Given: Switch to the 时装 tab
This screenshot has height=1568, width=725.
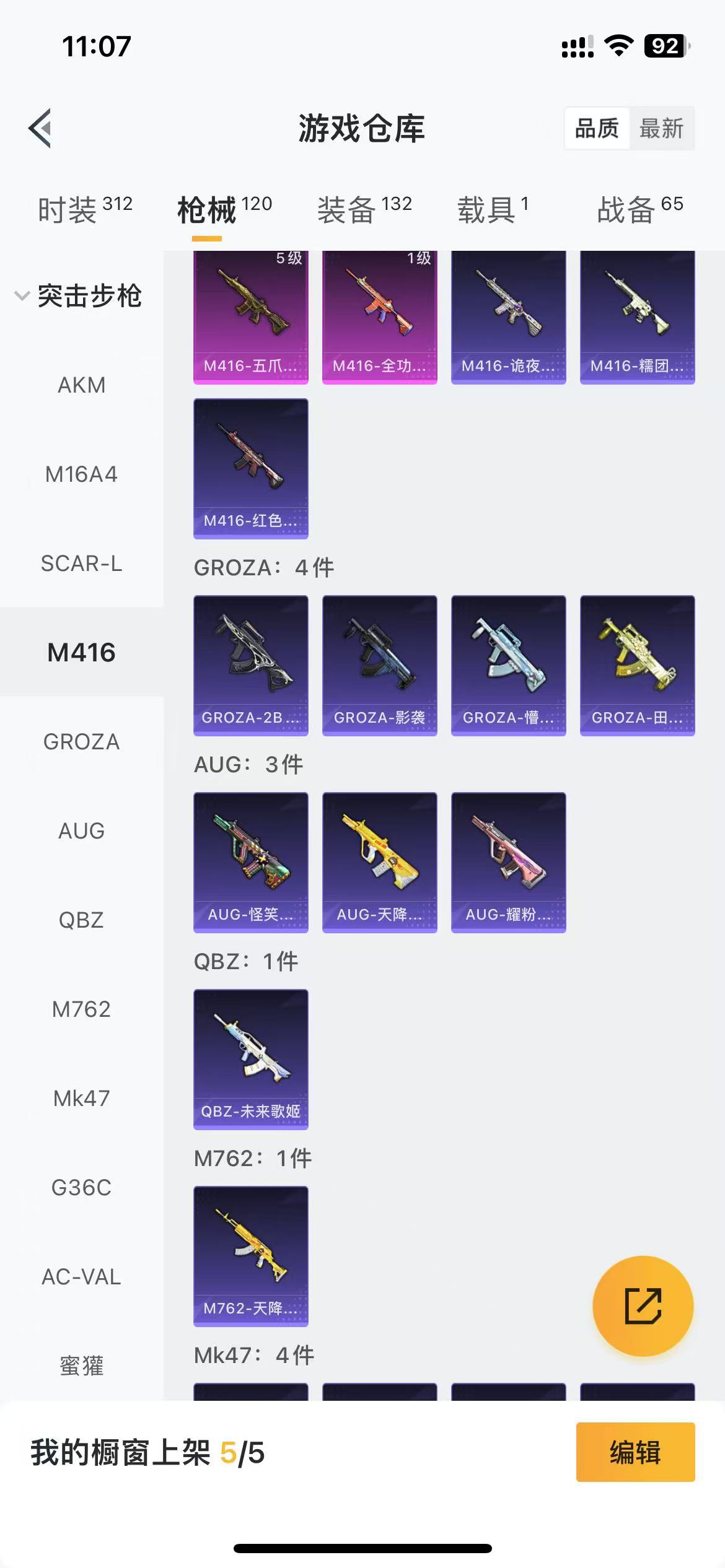Looking at the screenshot, I should [x=85, y=209].
